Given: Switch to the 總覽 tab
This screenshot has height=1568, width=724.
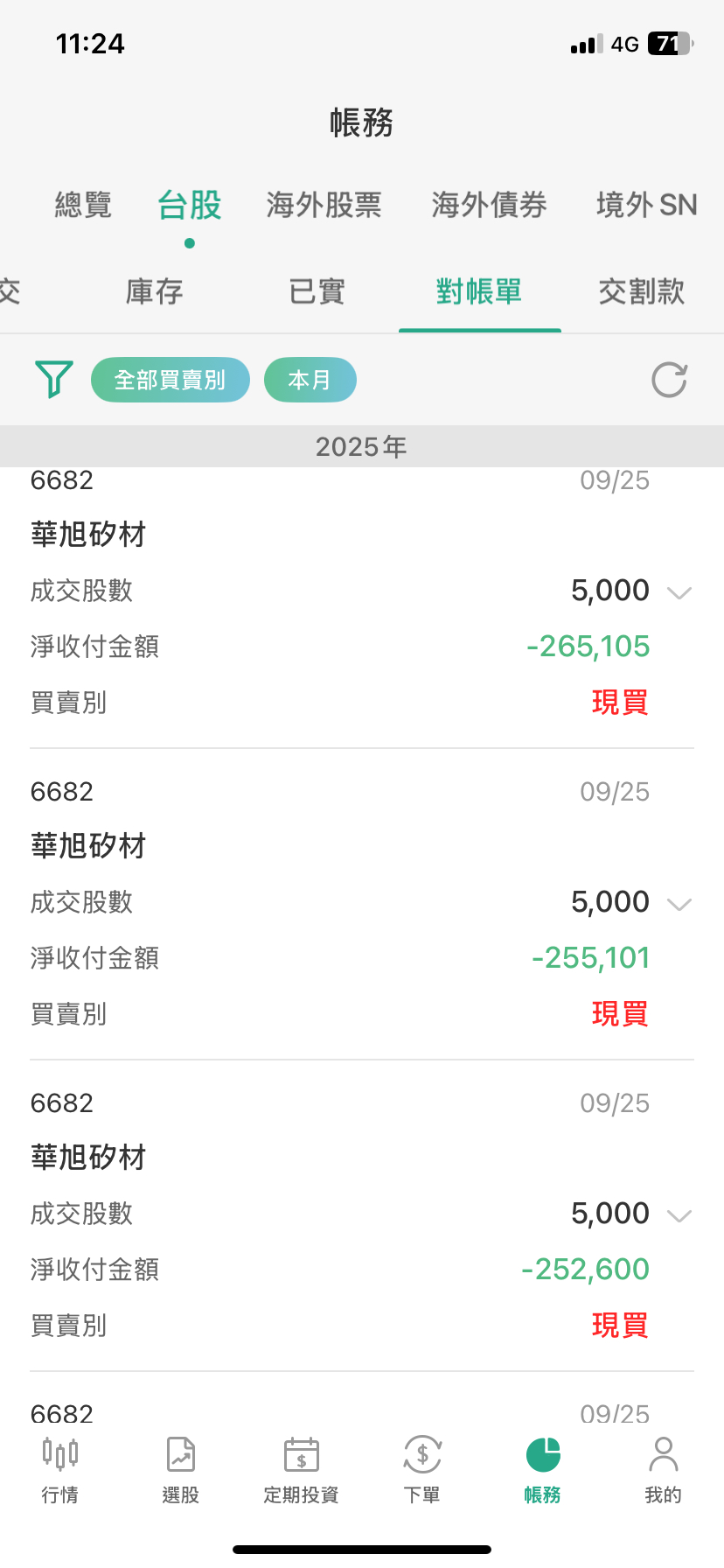Looking at the screenshot, I should pos(83,205).
